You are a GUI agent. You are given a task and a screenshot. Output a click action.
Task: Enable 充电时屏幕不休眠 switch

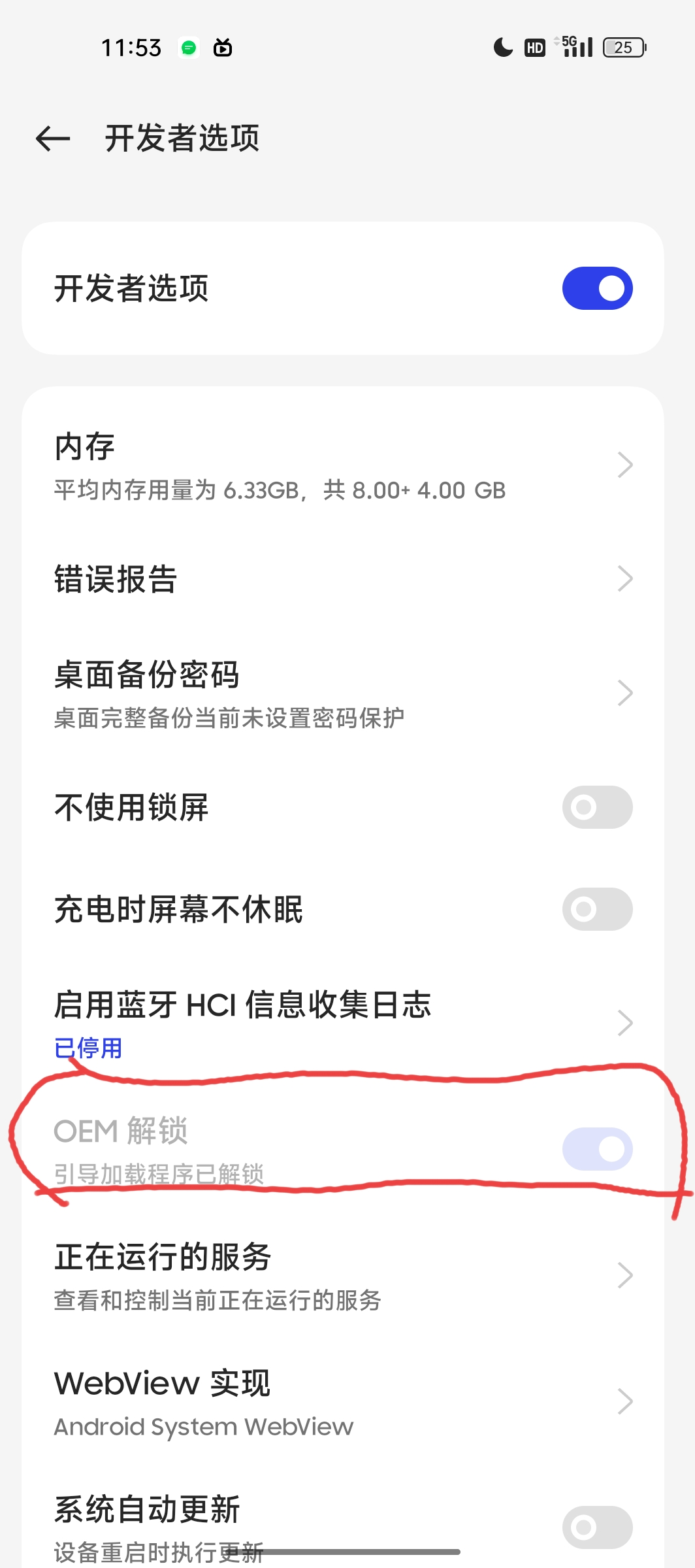point(596,909)
